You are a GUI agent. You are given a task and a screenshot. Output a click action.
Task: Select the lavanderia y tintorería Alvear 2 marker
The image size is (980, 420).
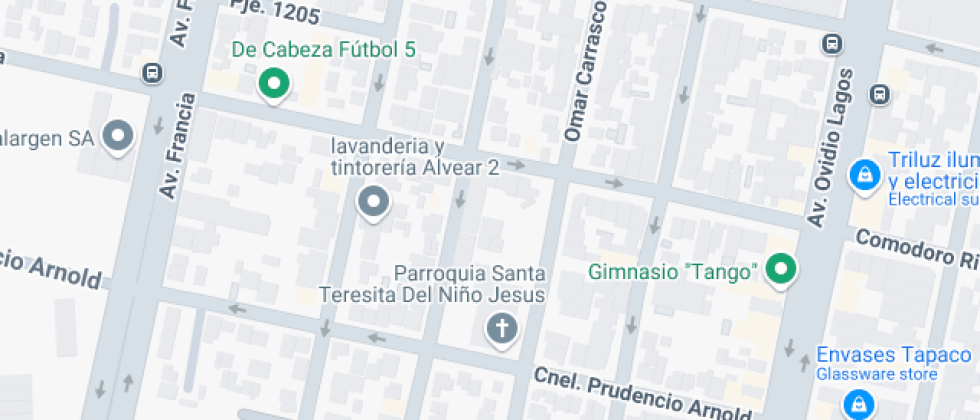tap(373, 204)
